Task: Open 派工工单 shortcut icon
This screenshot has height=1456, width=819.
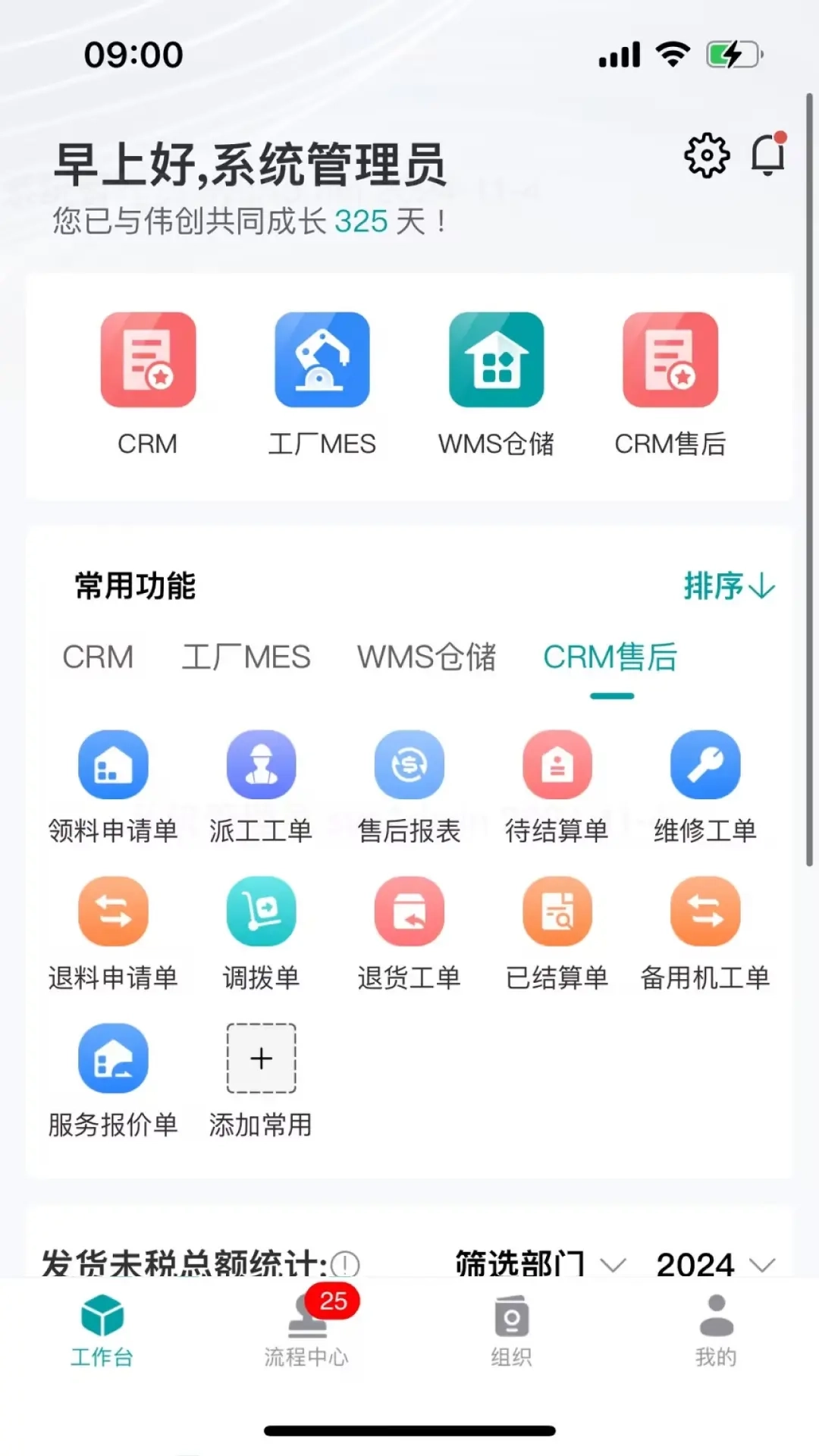Action: (261, 764)
